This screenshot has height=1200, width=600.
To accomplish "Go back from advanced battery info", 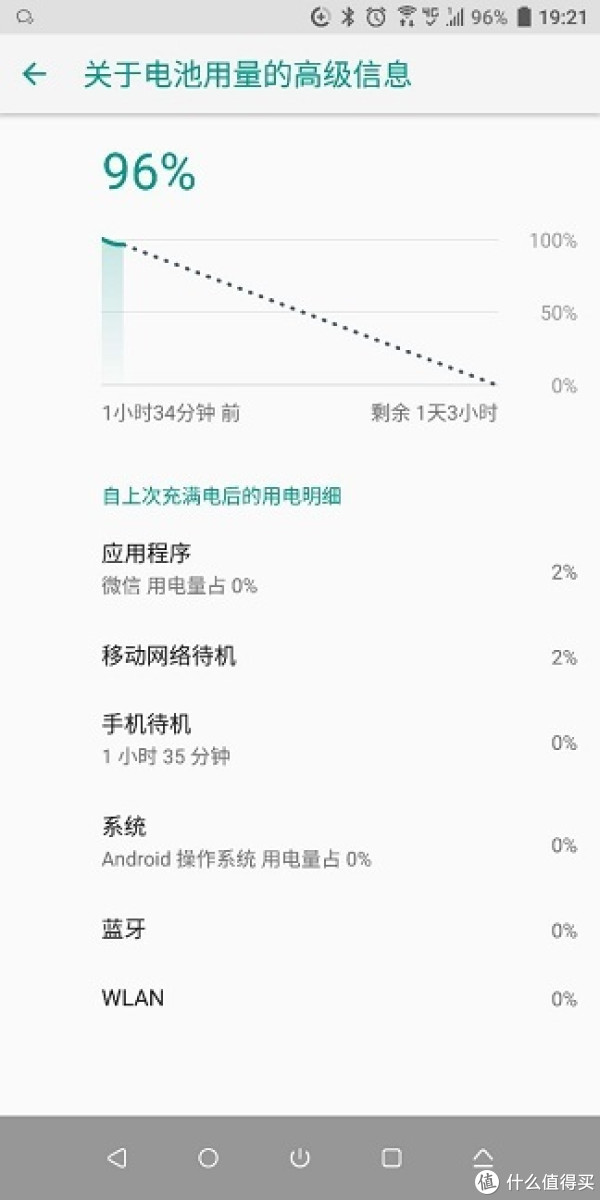I will coord(35,74).
